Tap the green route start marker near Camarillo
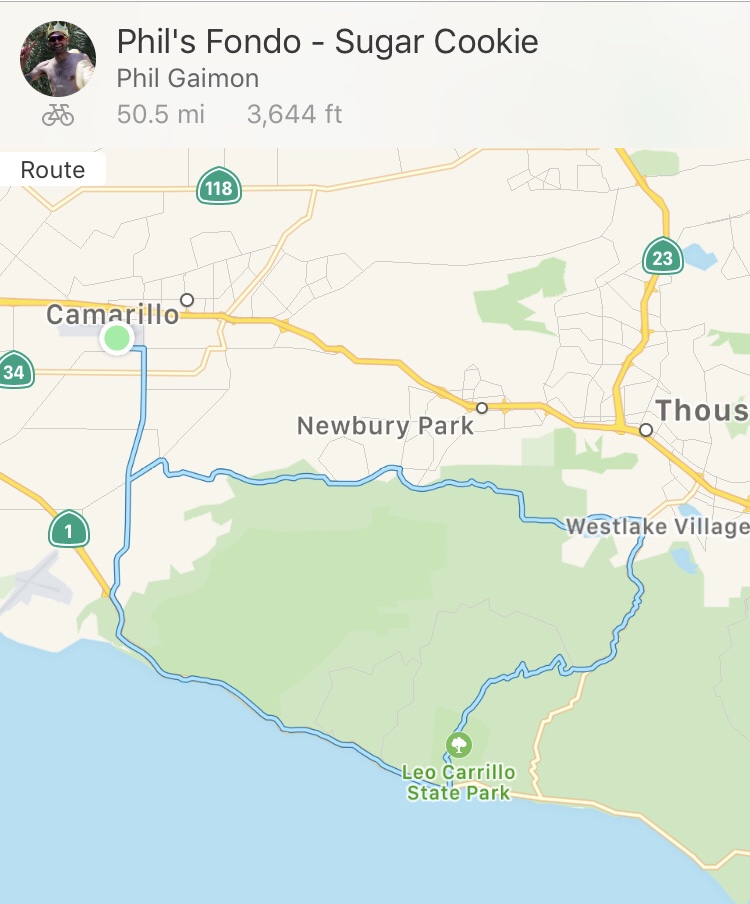 pos(117,338)
